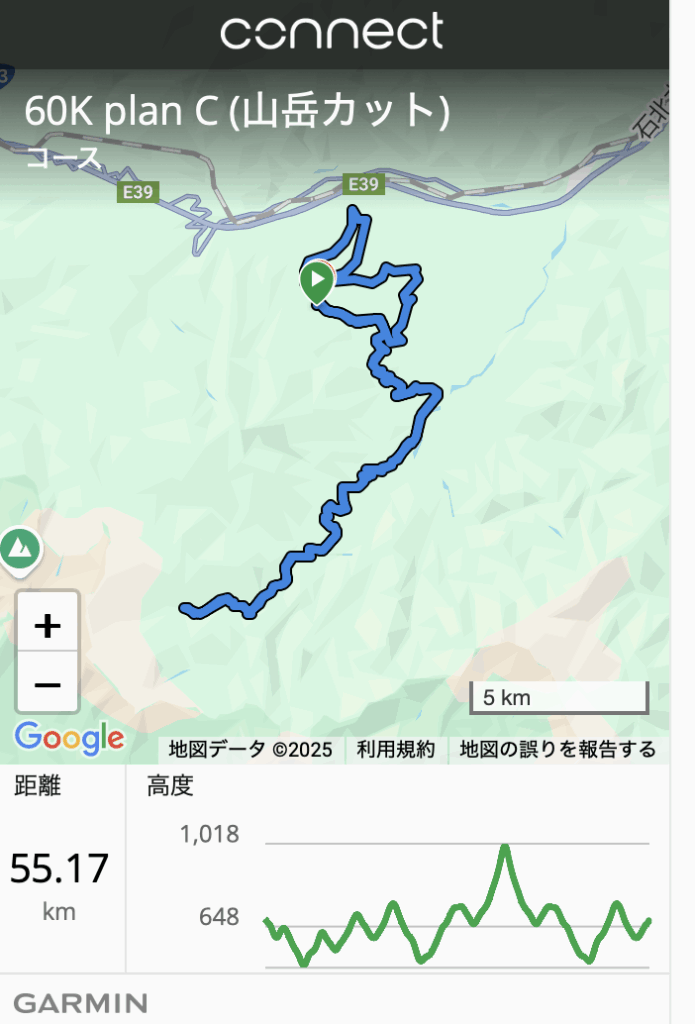Tap the green course start marker
Screen dimensions: 695x1024
coord(317,281)
